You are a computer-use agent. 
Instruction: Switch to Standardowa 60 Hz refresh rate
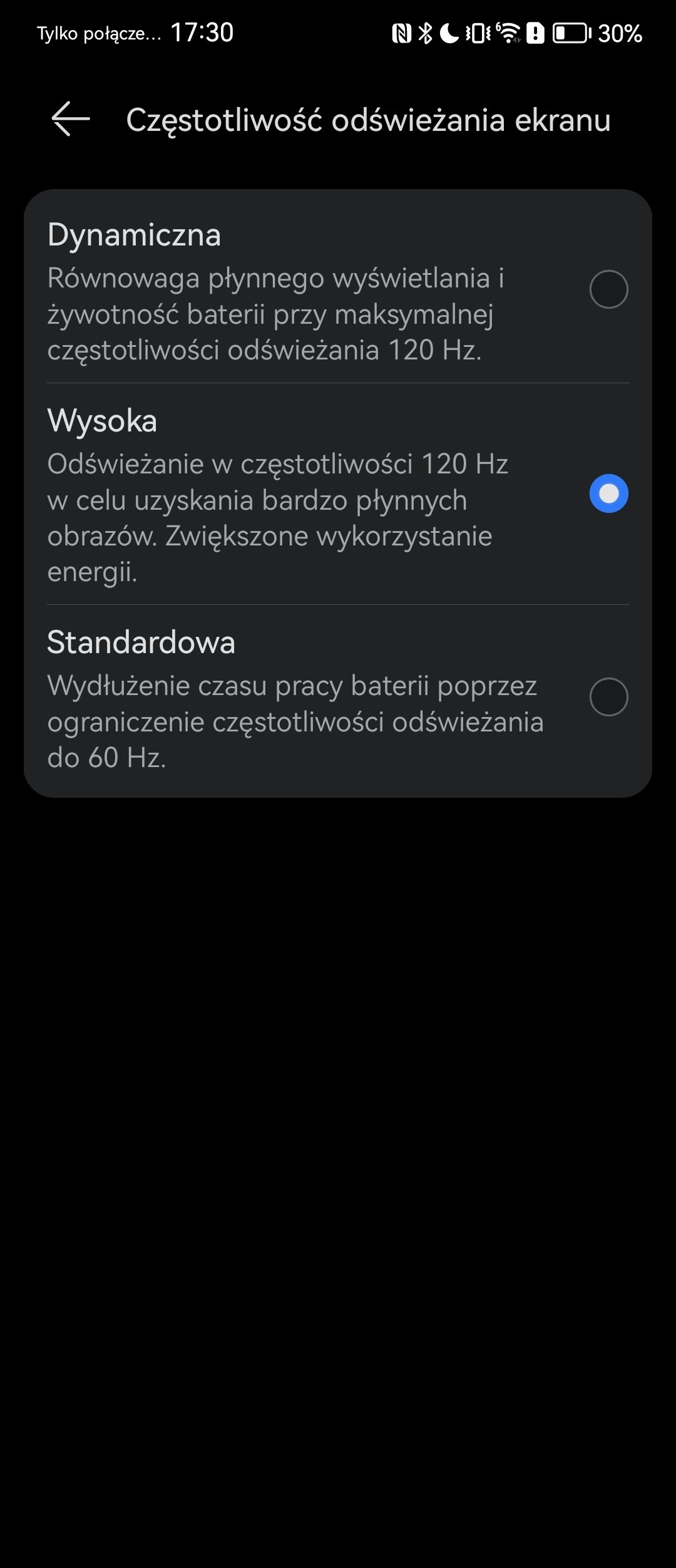608,697
